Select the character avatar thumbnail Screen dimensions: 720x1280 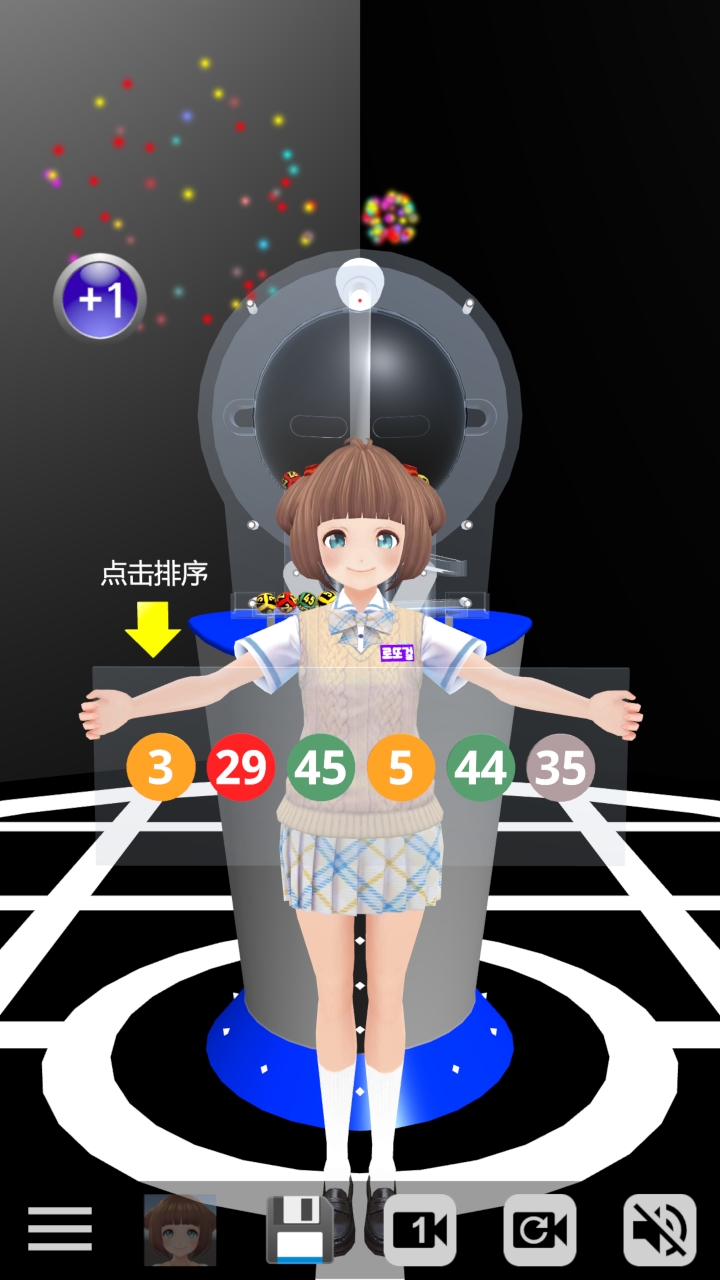pyautogui.click(x=180, y=1229)
